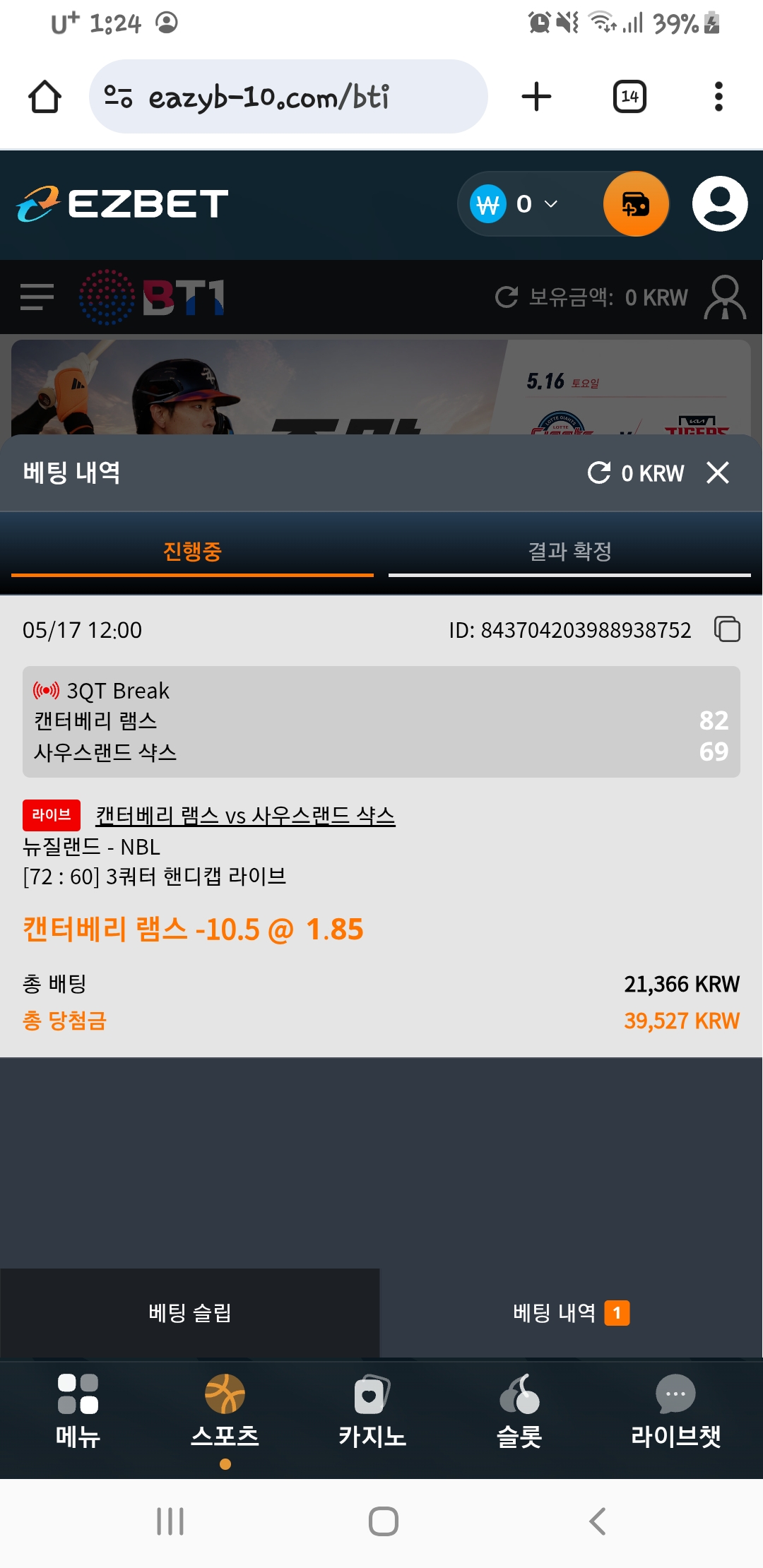Open a new browser tab
763x1568 pixels.
(536, 97)
